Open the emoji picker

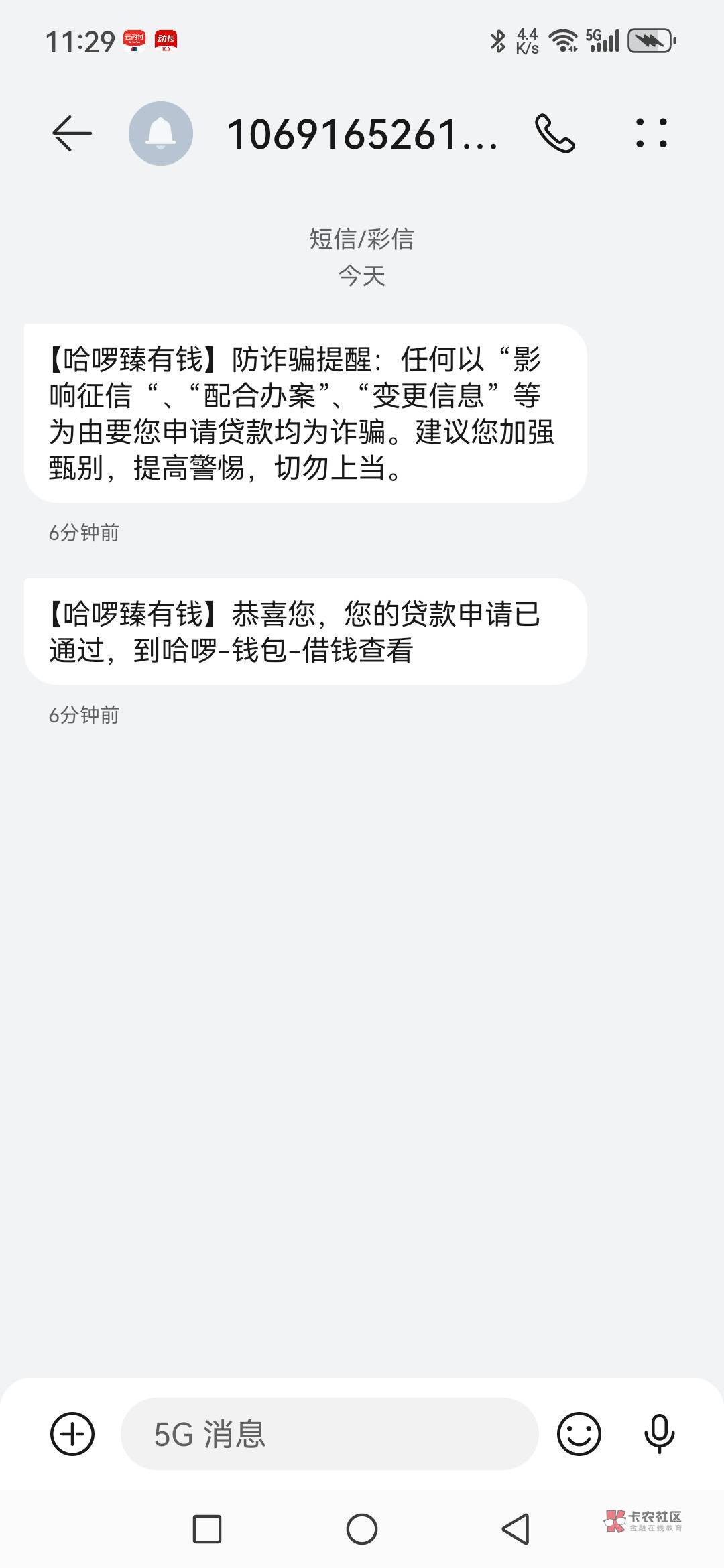tap(579, 1433)
